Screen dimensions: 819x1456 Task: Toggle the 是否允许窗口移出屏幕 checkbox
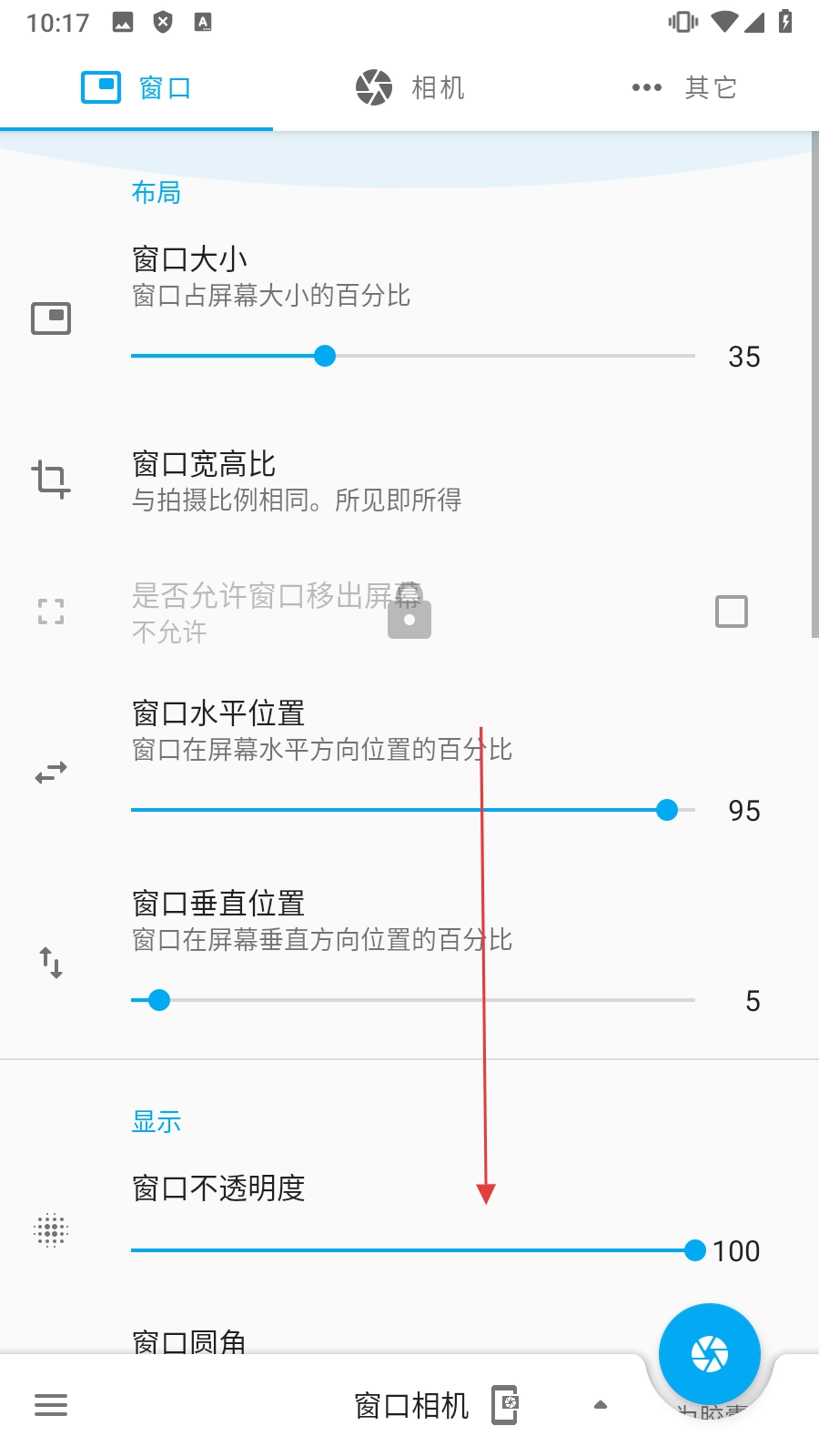pos(731,612)
